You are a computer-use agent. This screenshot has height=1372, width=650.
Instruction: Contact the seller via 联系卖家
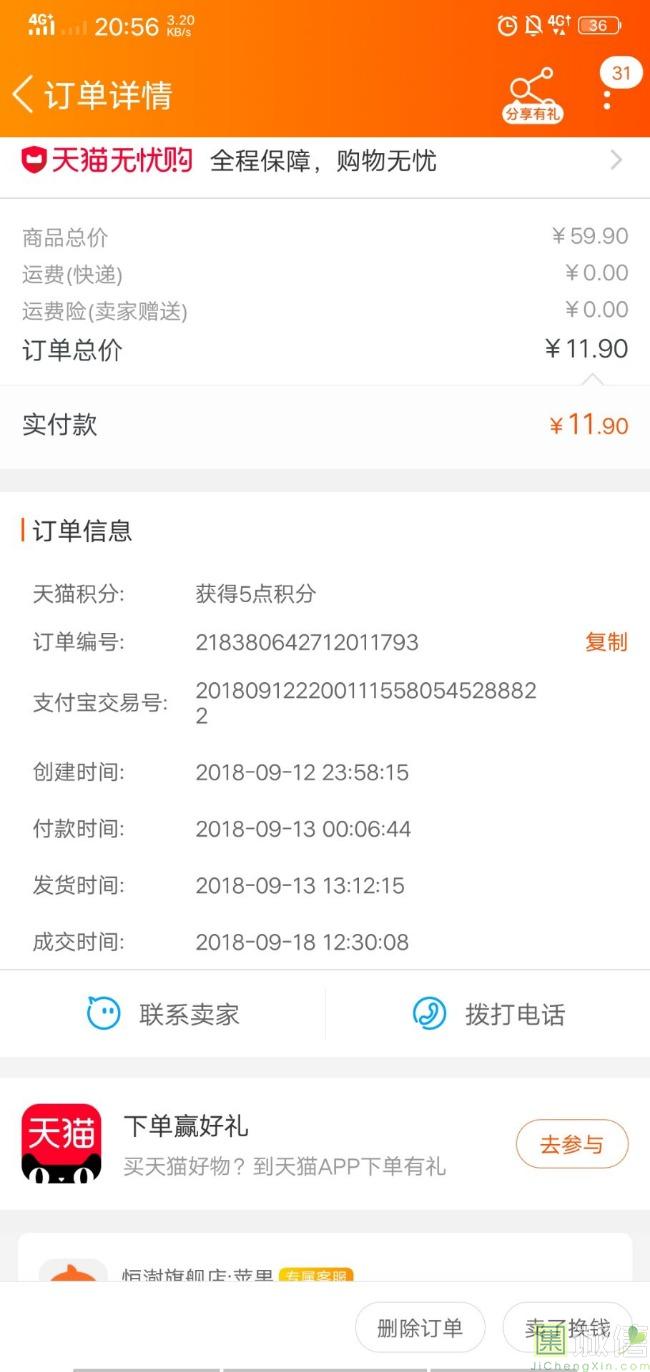[163, 1014]
